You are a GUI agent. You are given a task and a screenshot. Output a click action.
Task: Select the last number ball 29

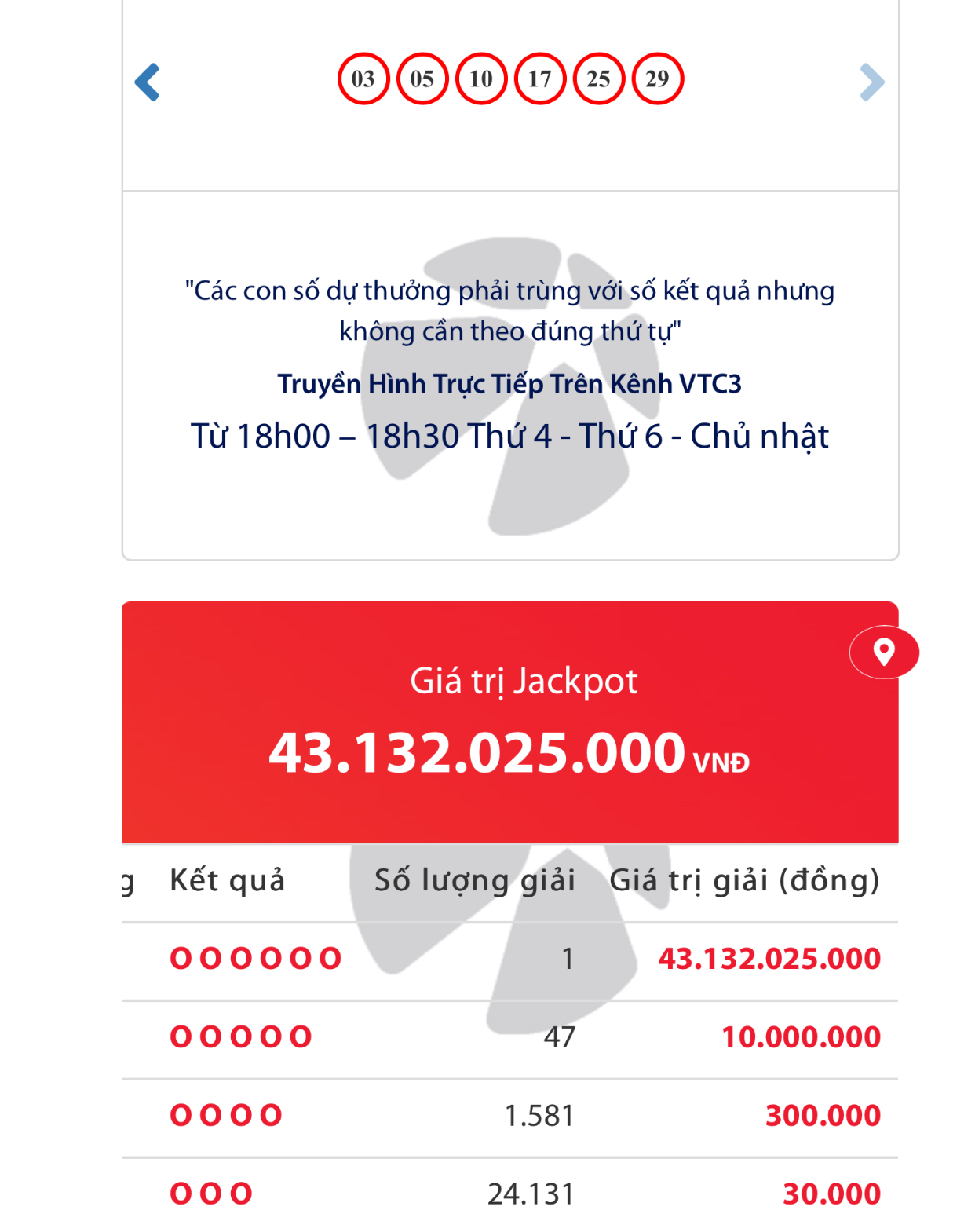[x=657, y=79]
